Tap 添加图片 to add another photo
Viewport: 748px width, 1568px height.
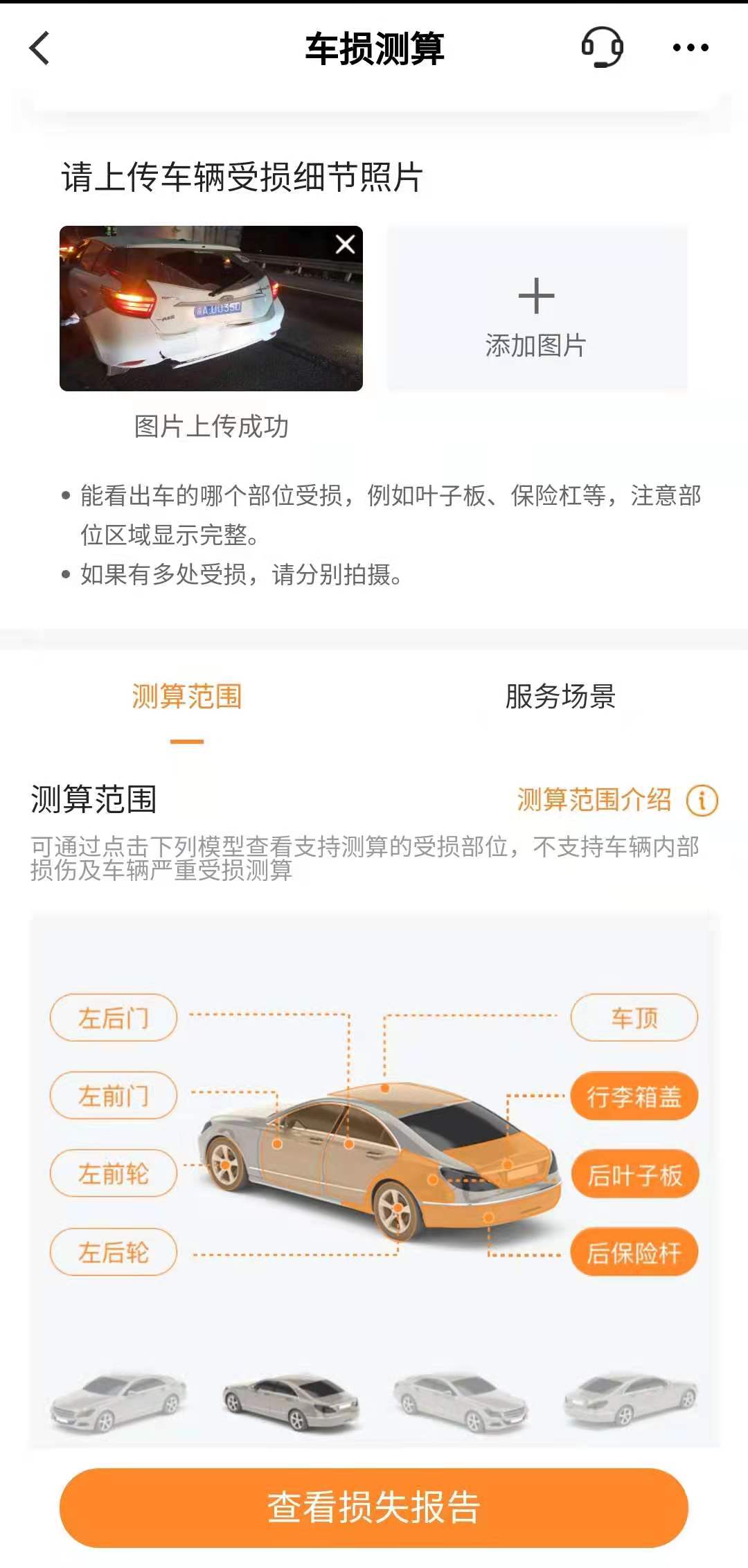(537, 310)
